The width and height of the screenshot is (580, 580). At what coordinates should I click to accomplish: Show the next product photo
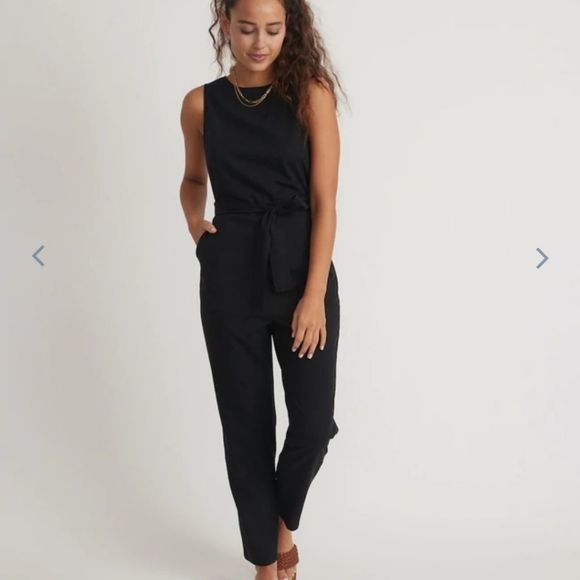point(542,258)
